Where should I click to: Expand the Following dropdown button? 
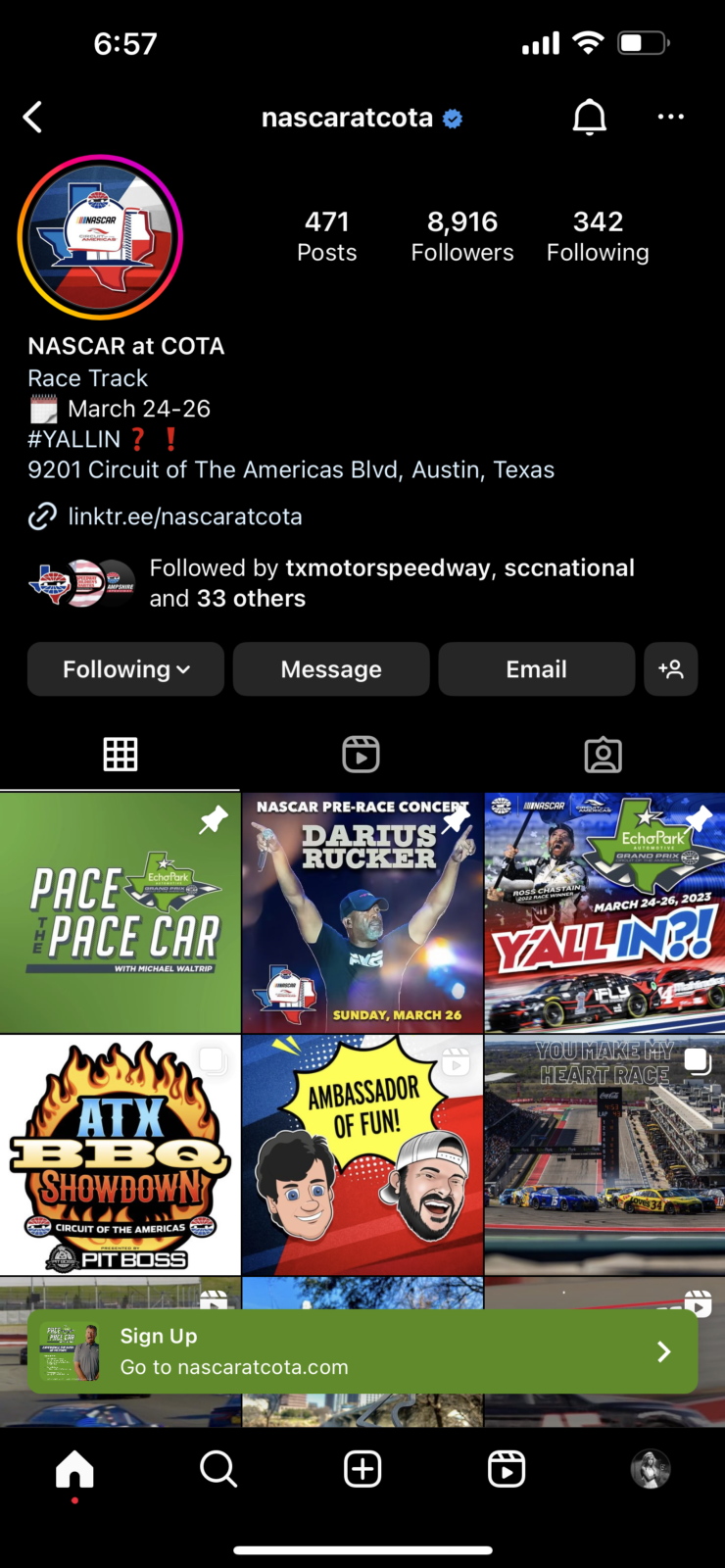pos(125,669)
